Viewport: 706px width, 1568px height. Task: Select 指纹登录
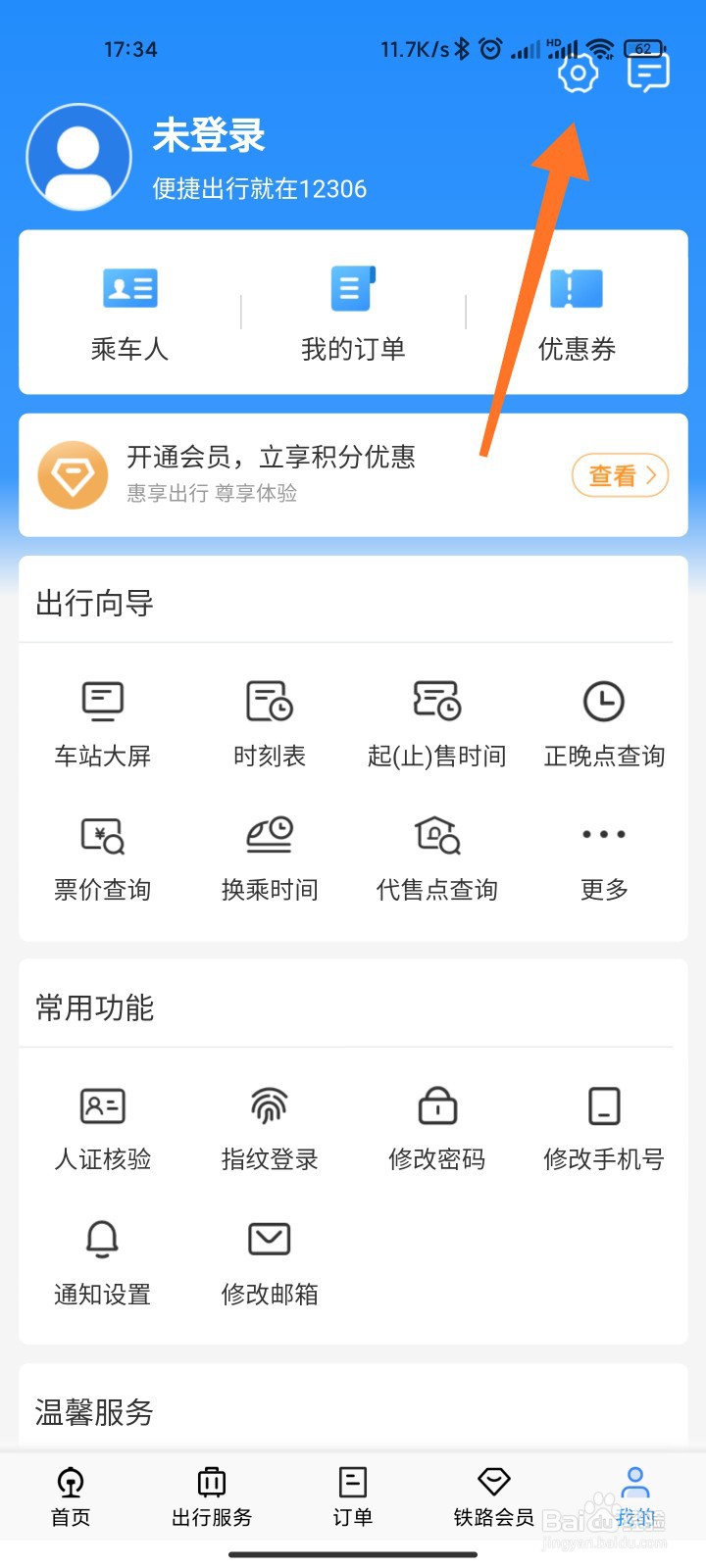[270, 1127]
